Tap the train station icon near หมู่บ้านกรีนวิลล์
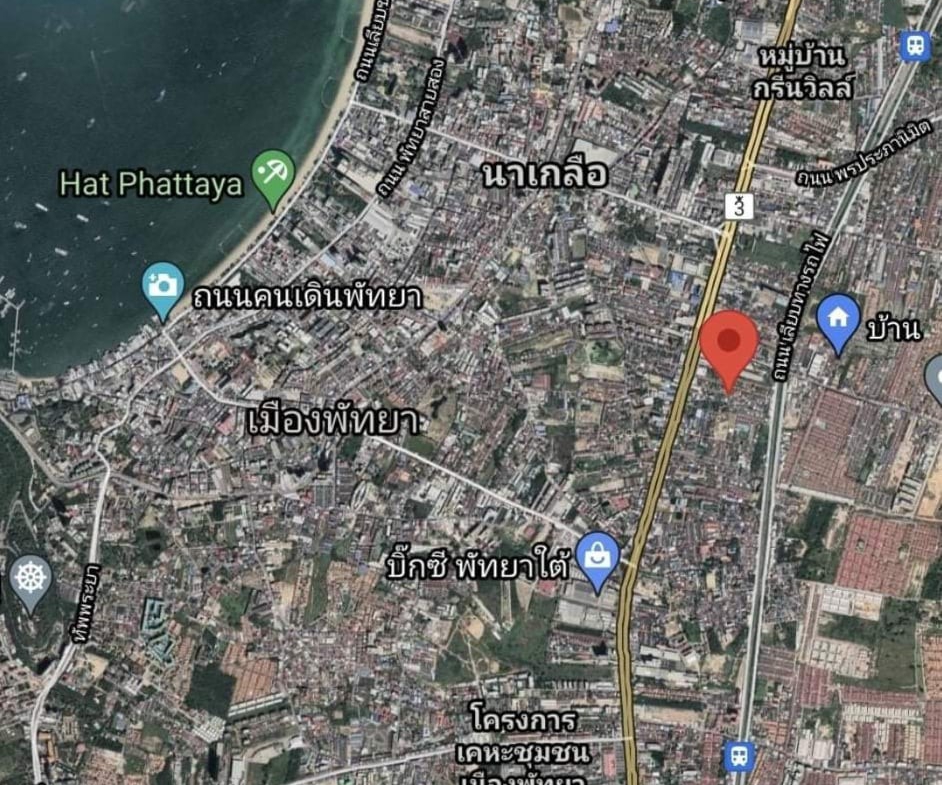 pos(914,45)
